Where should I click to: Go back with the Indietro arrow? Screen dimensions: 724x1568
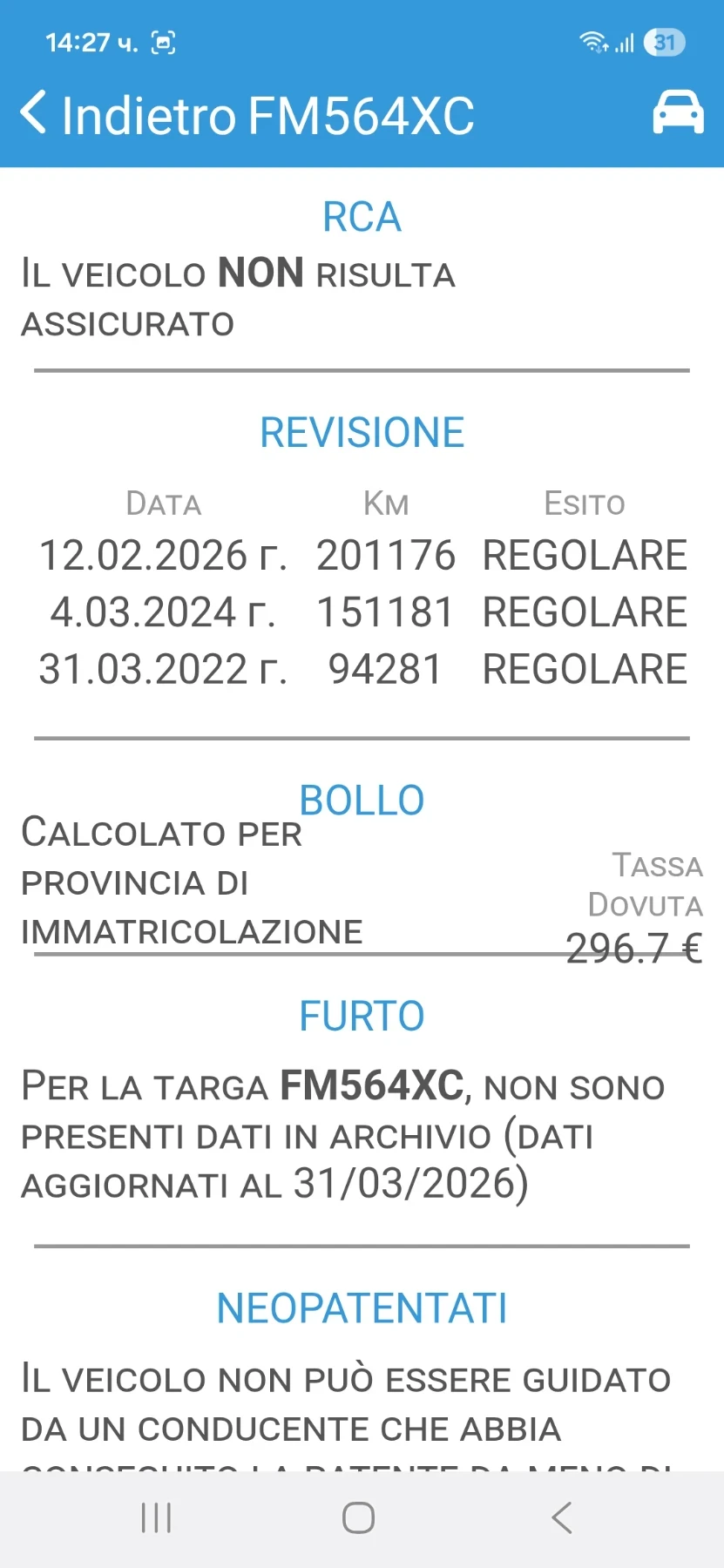[x=35, y=114]
